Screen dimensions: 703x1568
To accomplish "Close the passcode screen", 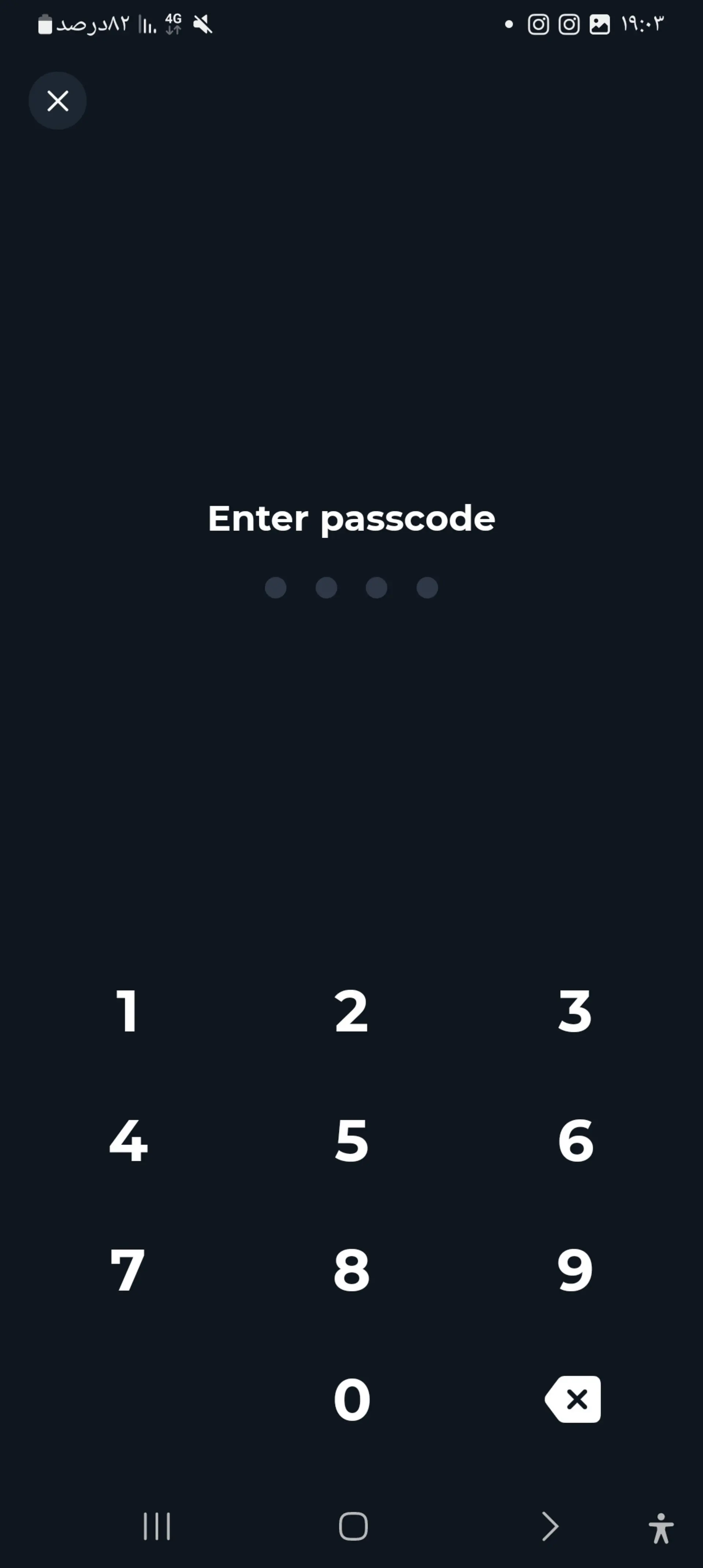I will click(57, 100).
